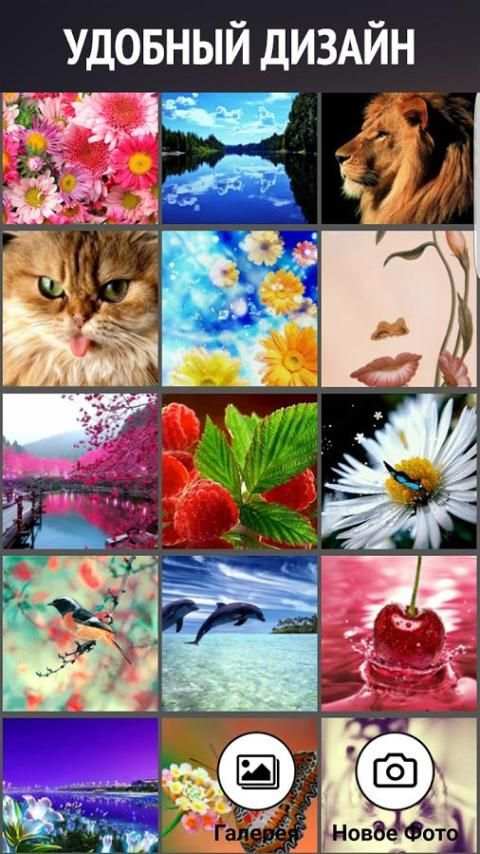Viewport: 480px width, 854px height.
Task: Open the bird on blossoming branch picture
Action: (81, 633)
